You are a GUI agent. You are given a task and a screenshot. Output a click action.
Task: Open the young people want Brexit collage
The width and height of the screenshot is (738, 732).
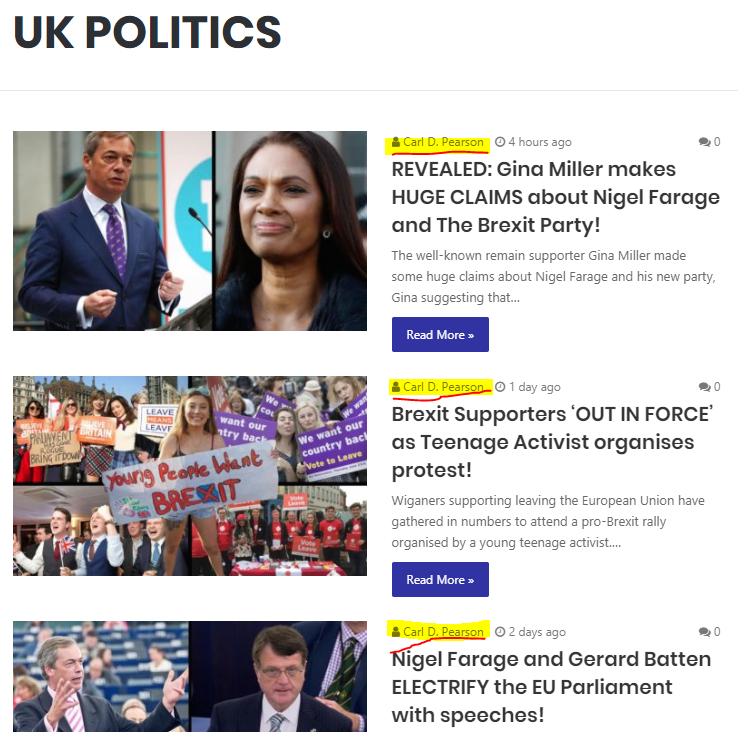click(190, 476)
